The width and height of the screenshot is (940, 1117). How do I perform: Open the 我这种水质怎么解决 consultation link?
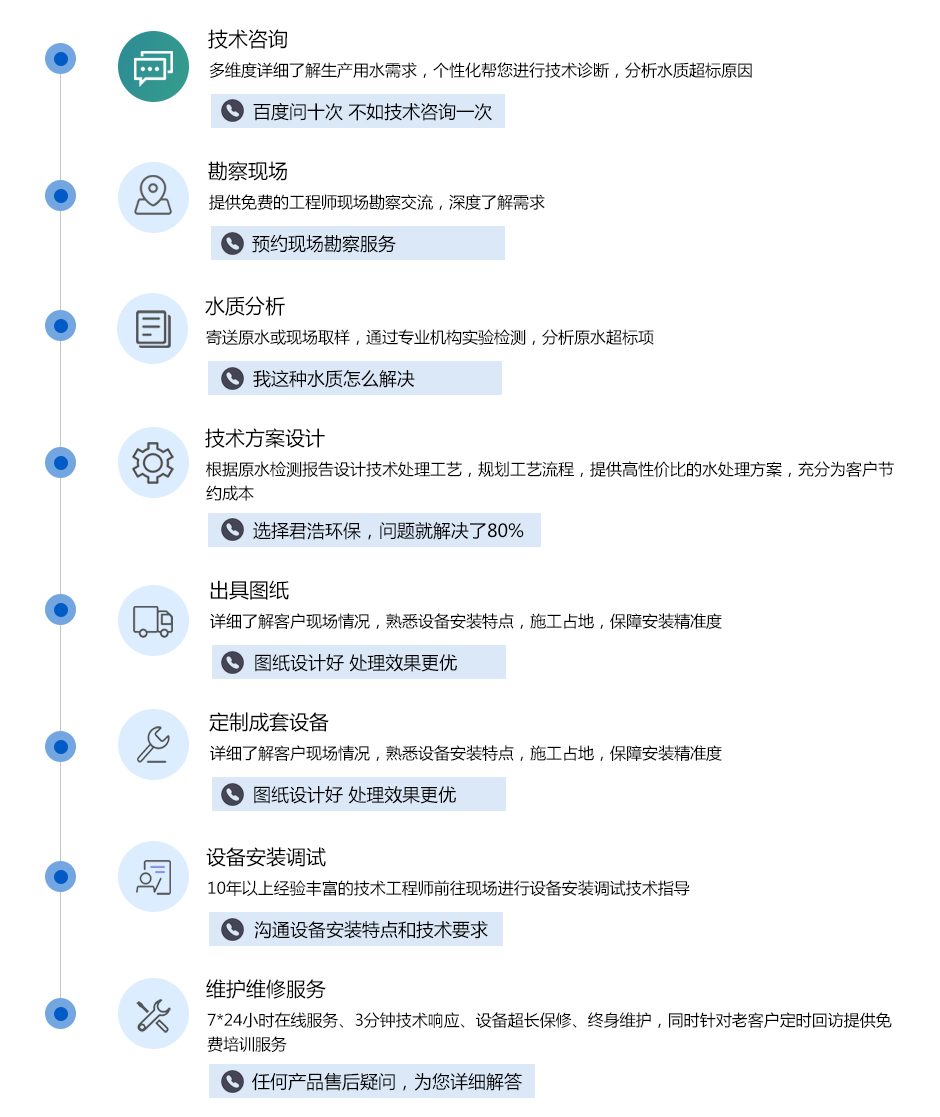pos(354,378)
